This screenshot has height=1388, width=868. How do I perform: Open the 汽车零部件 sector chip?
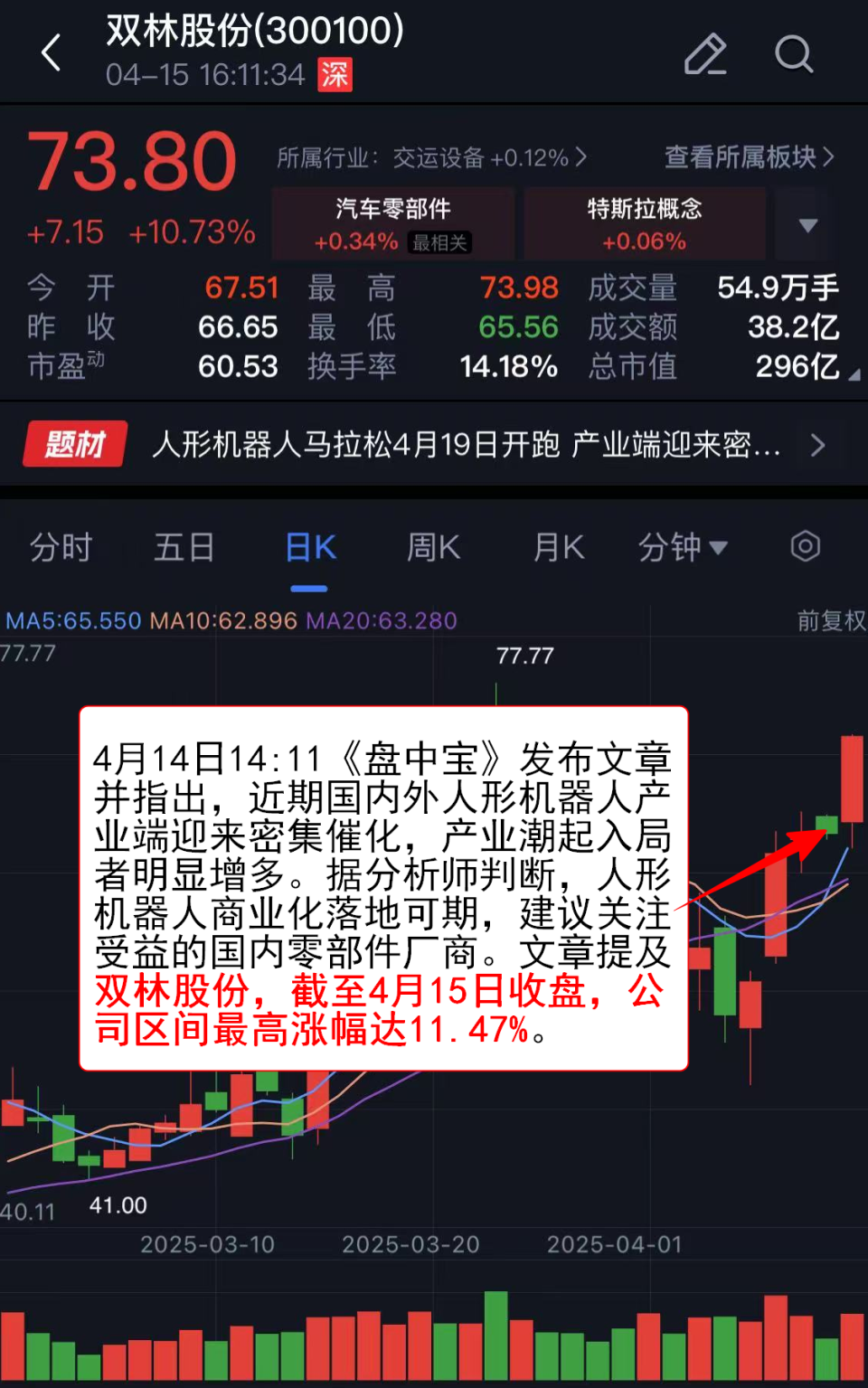pyautogui.click(x=393, y=223)
